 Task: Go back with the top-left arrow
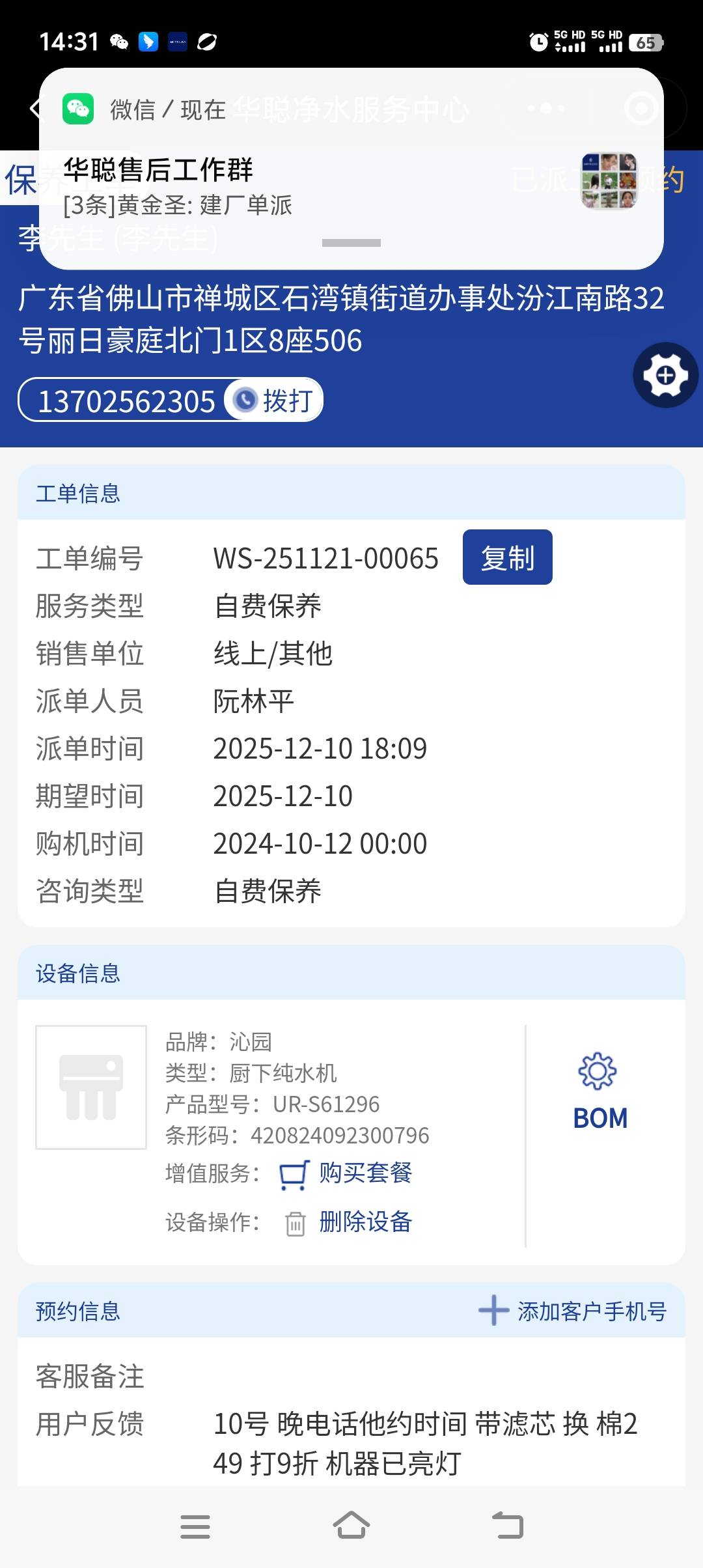pyautogui.click(x=34, y=109)
